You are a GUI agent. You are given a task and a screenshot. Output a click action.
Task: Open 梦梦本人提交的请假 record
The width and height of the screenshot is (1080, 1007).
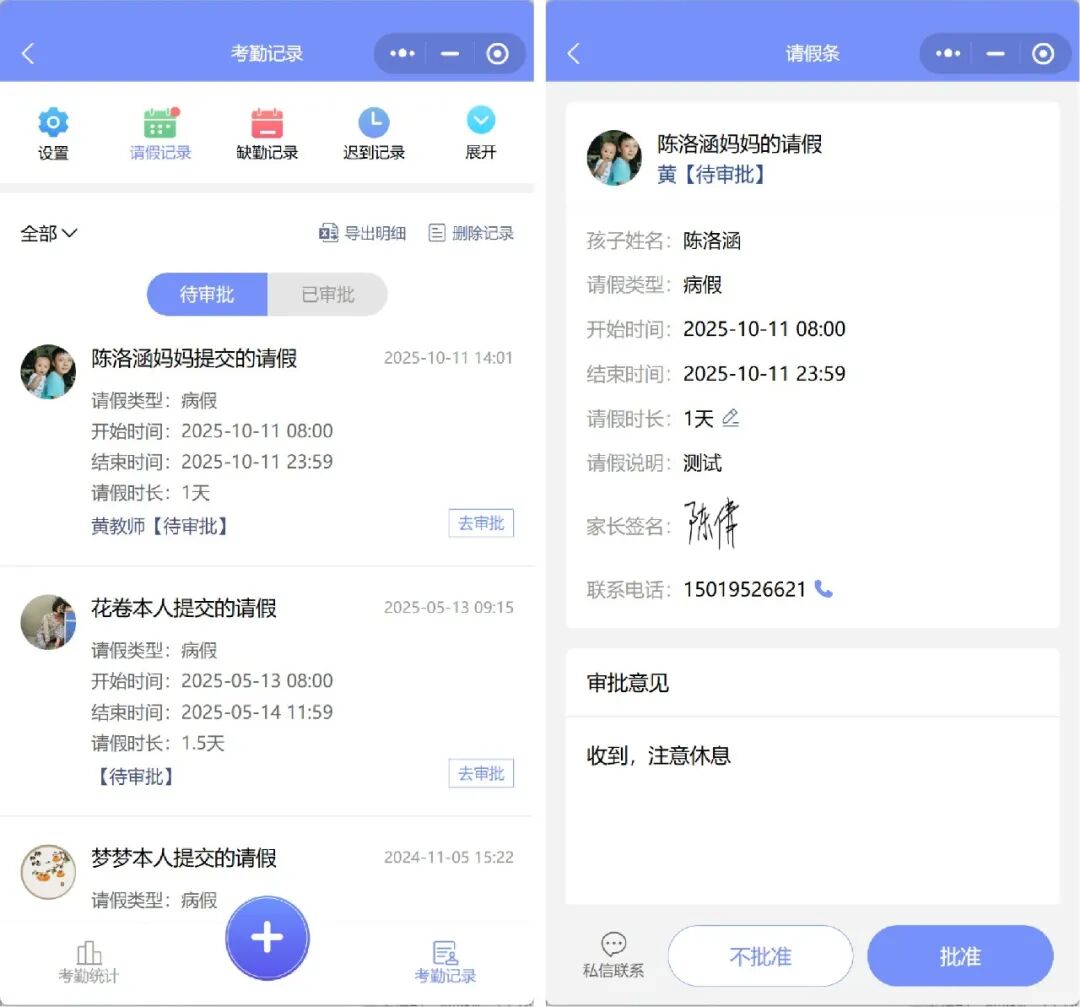(x=184, y=858)
